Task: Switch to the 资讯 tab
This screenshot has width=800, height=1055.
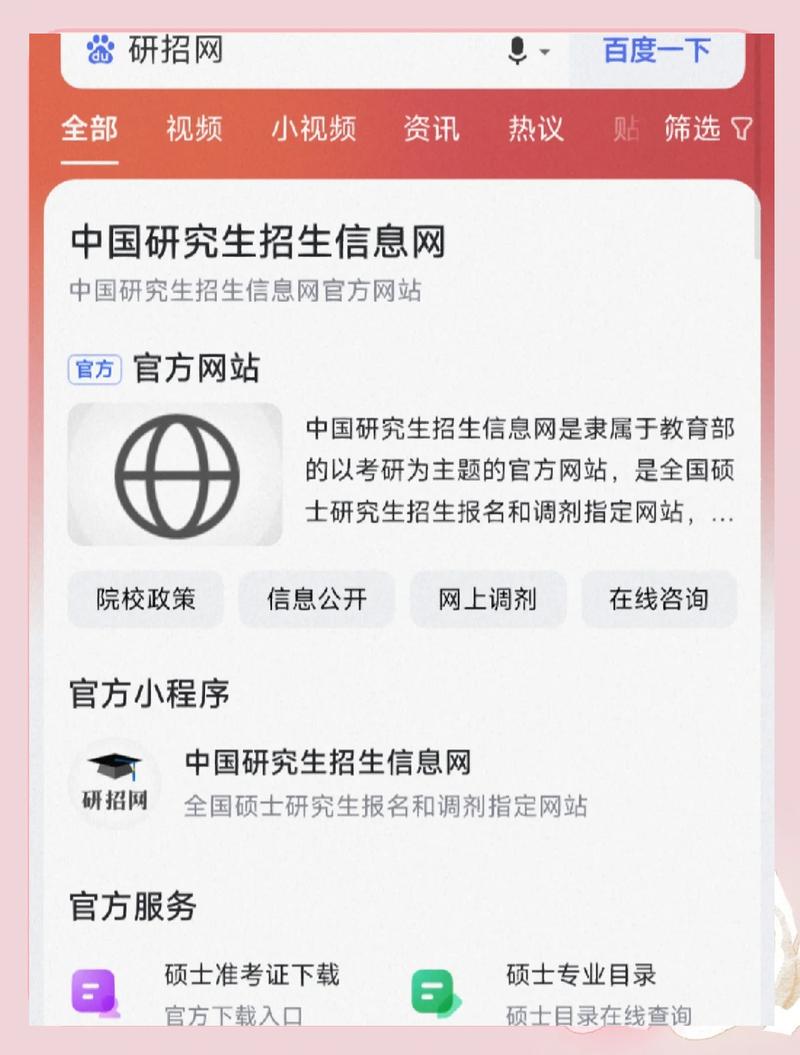Action: (432, 129)
